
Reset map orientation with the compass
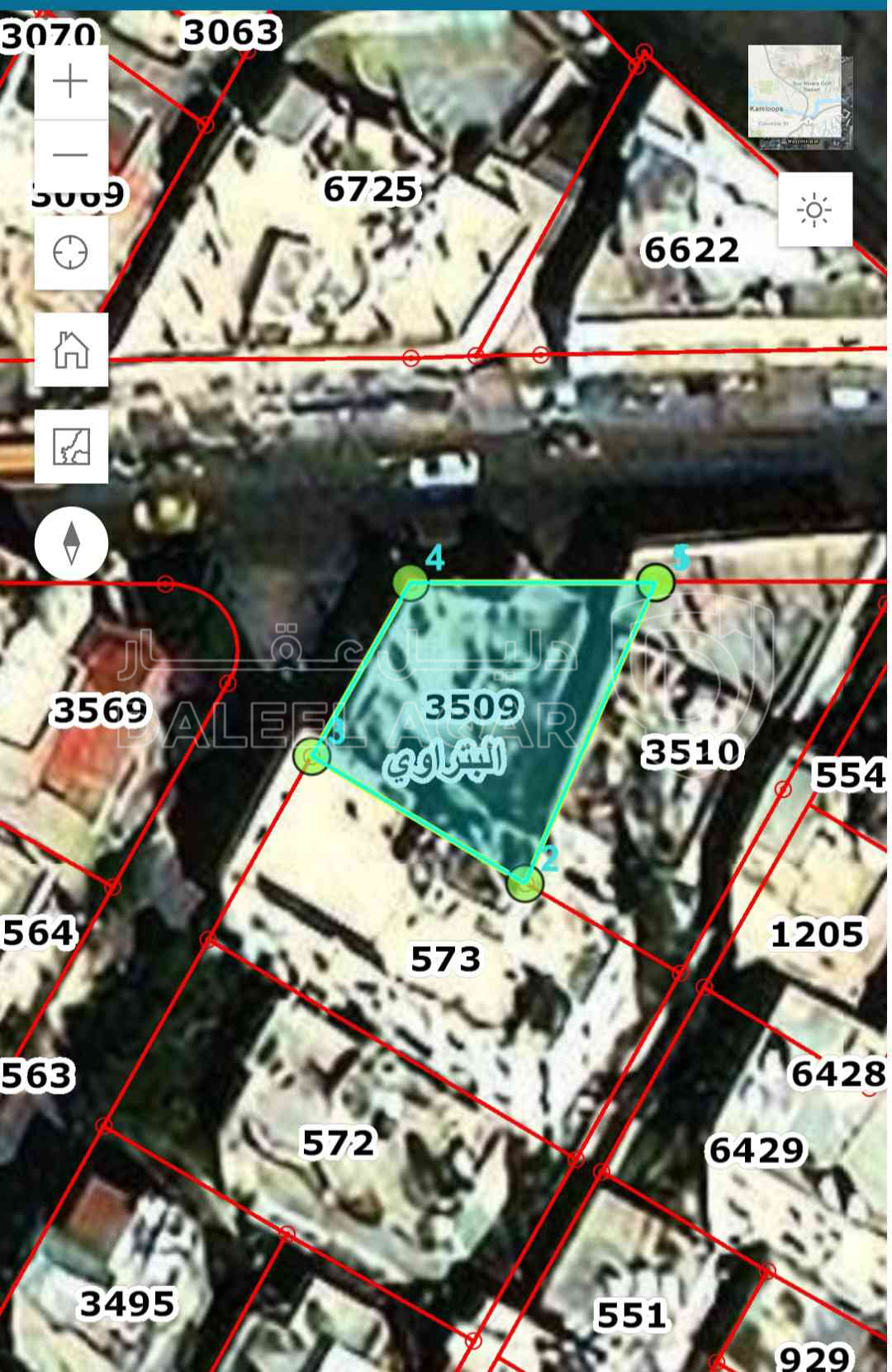pos(71,543)
